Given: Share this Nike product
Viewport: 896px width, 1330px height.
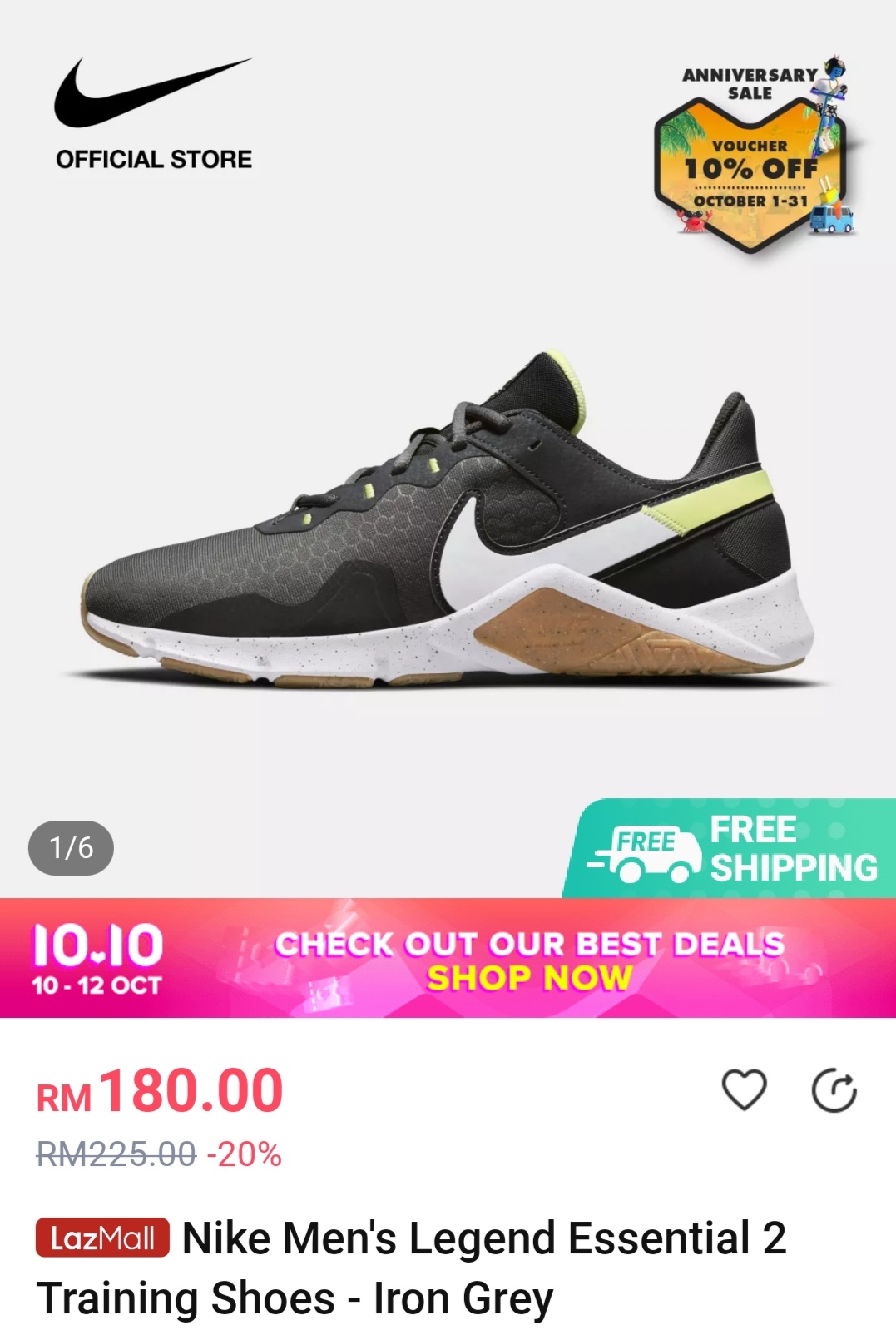Looking at the screenshot, I should point(834,1091).
